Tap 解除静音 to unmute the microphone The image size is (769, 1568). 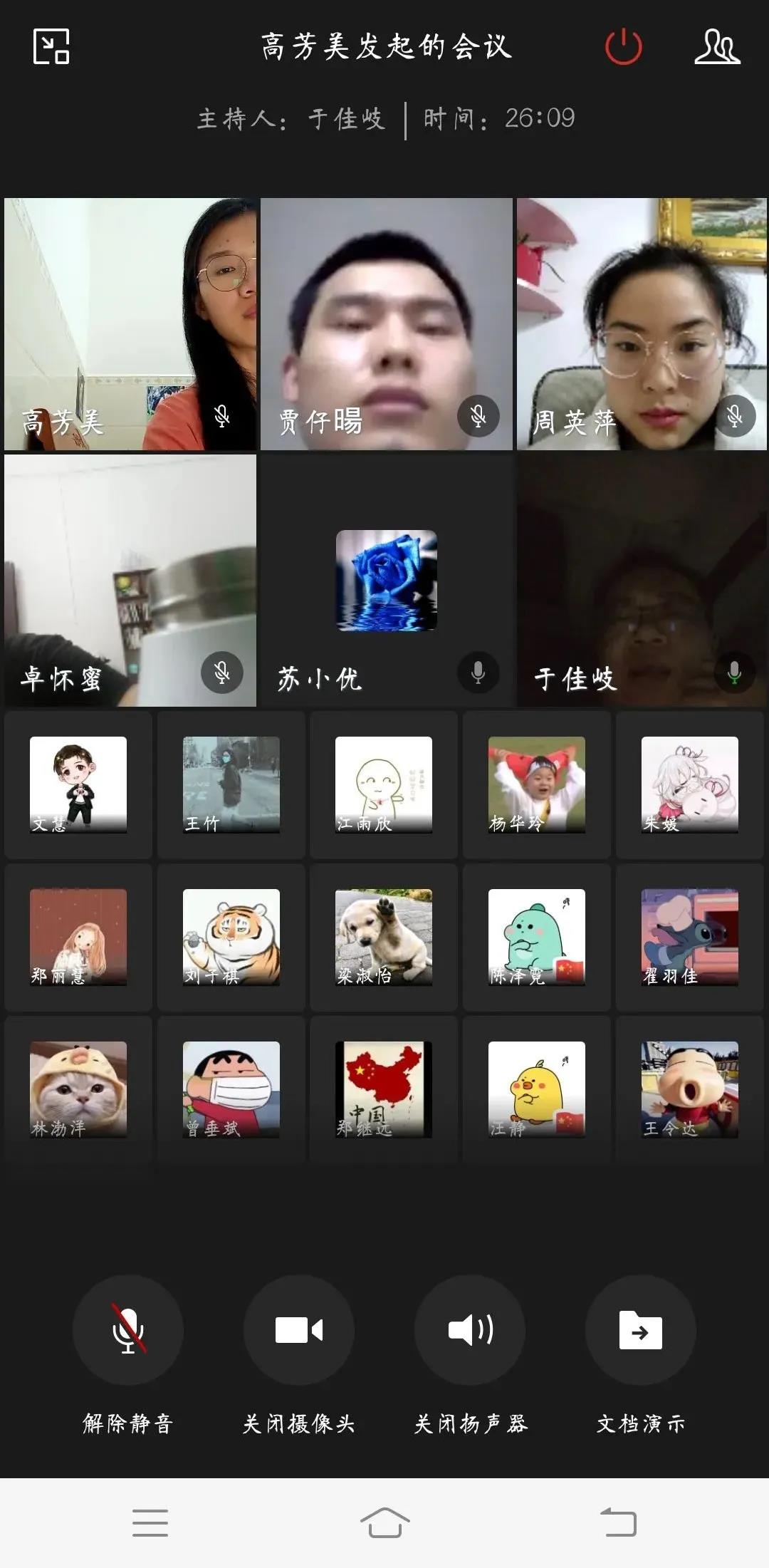pyautogui.click(x=128, y=1329)
